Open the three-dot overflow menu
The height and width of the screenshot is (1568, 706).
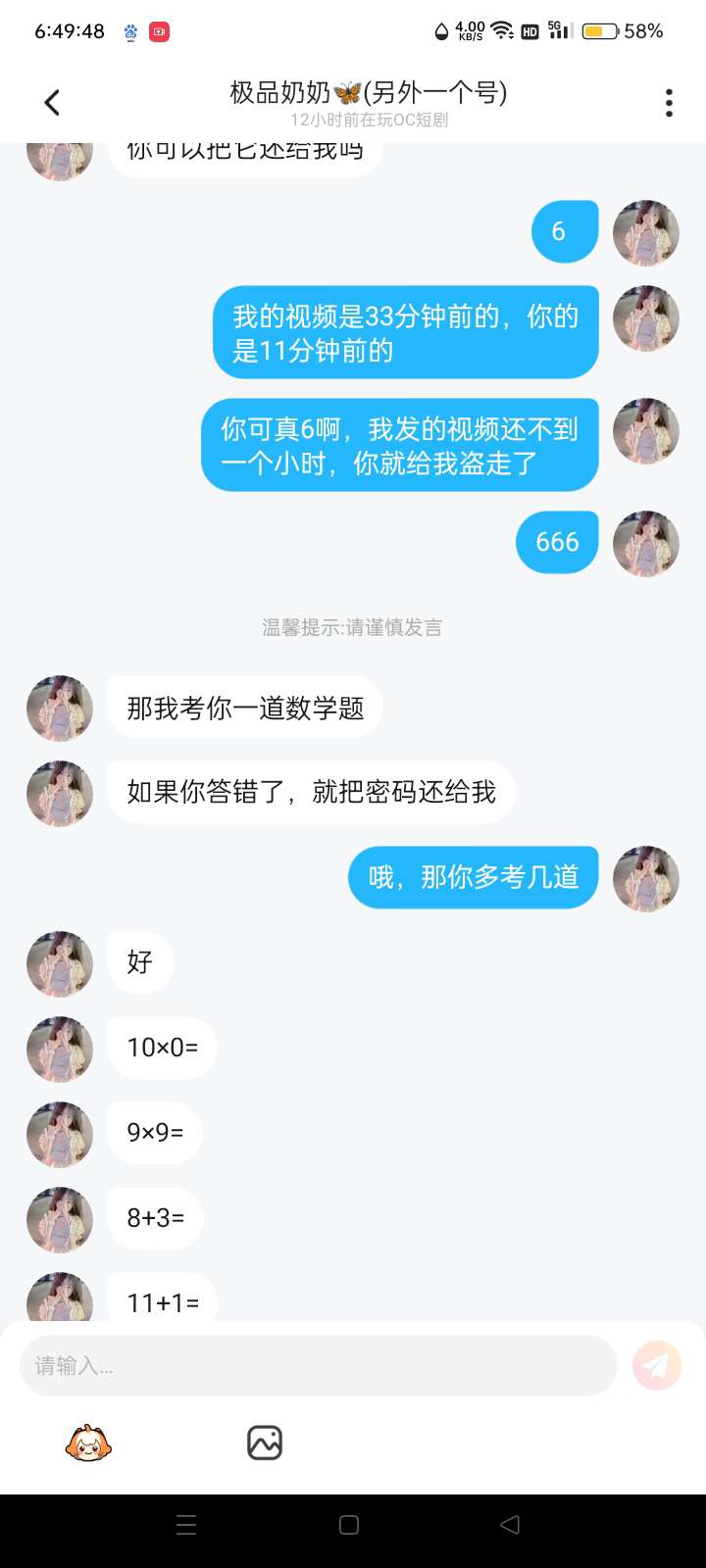tap(669, 103)
